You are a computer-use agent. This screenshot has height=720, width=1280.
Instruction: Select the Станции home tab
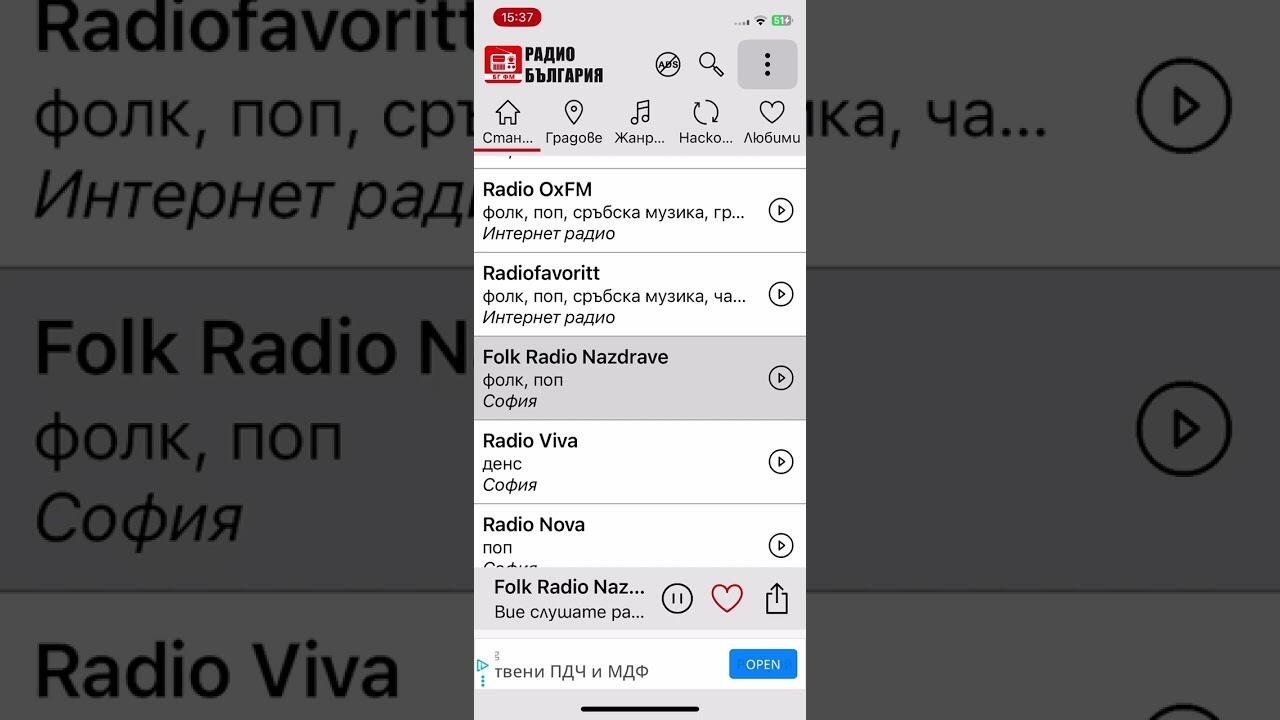507,122
